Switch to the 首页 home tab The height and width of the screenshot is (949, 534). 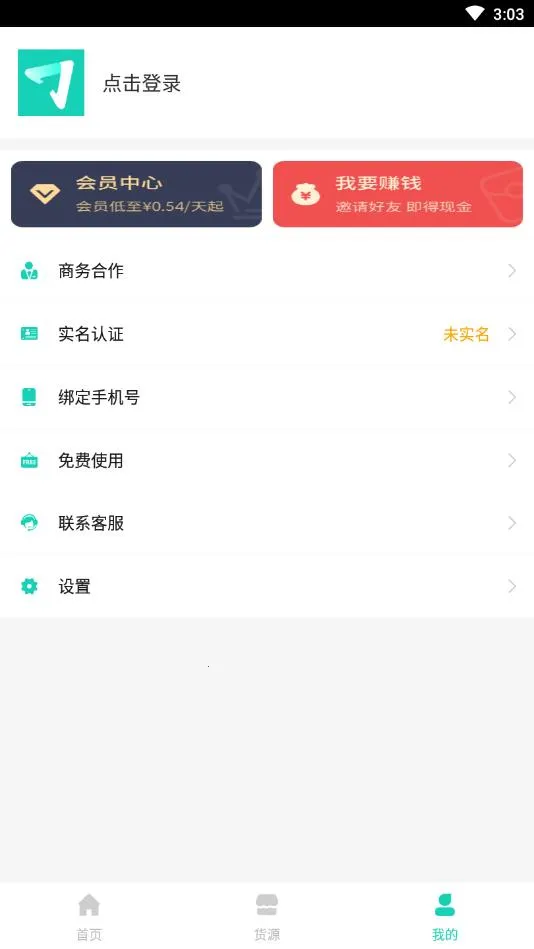tap(89, 916)
